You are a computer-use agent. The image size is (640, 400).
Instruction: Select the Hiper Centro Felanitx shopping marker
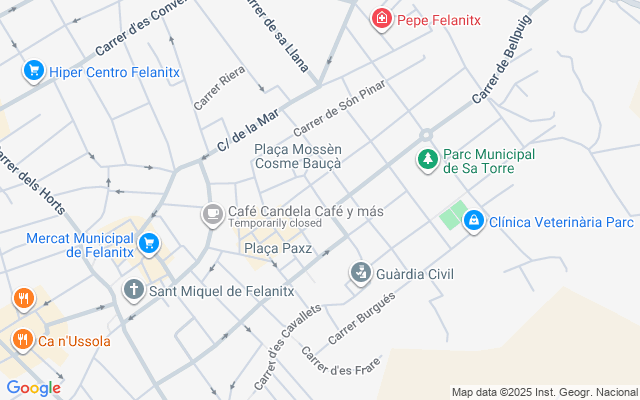[x=34, y=71]
